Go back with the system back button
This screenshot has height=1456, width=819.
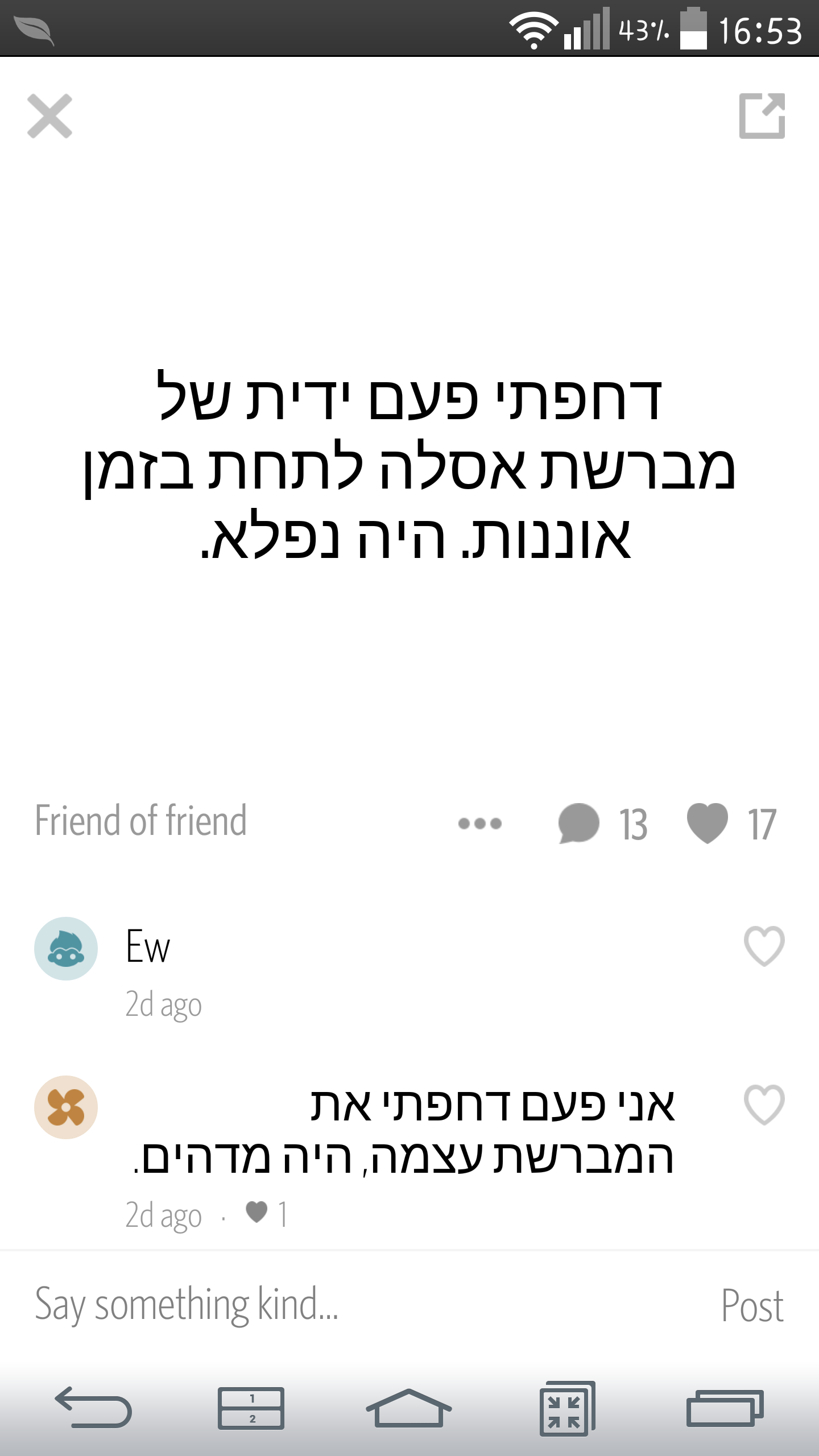click(94, 1408)
